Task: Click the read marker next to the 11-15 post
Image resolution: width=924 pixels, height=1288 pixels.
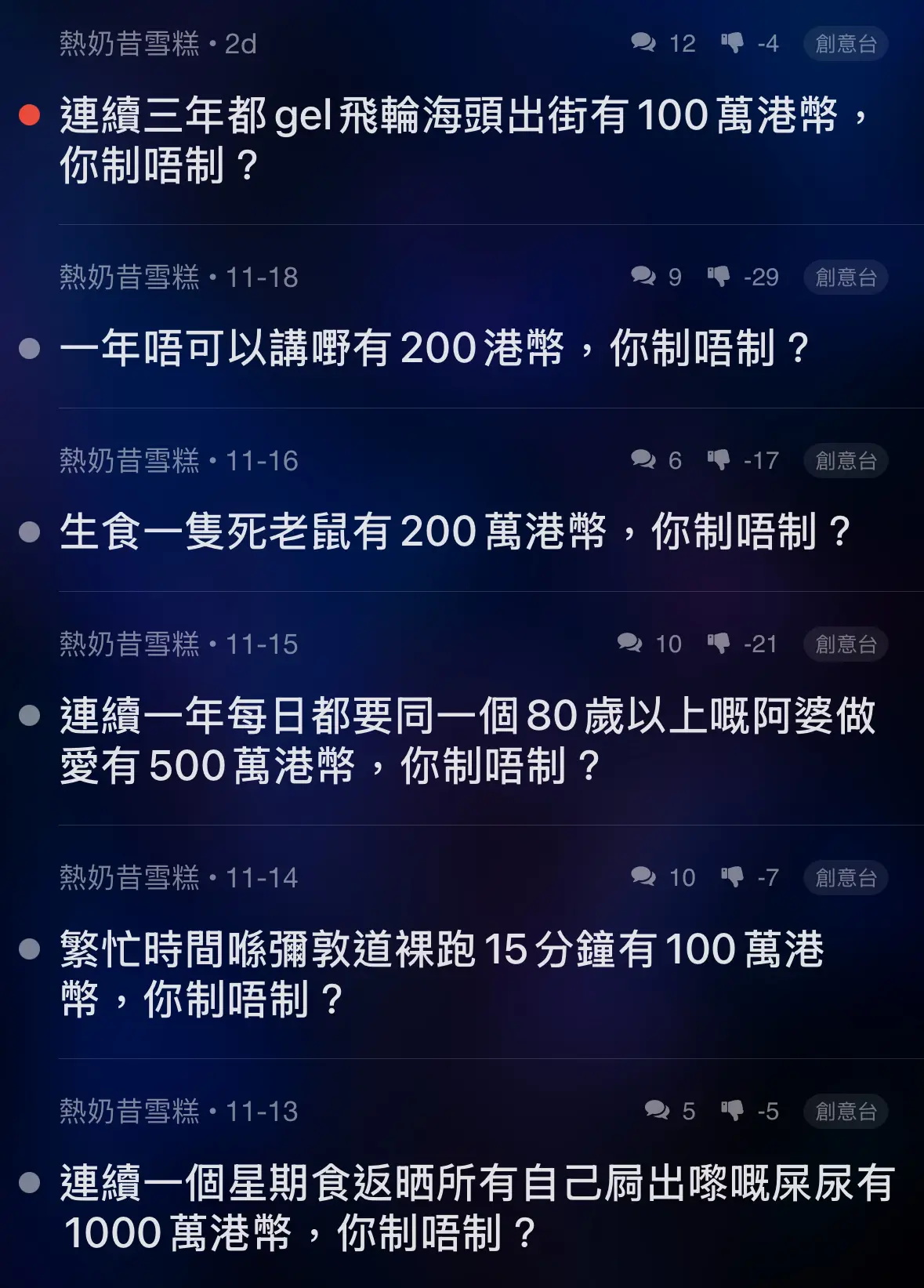Action: click(29, 713)
